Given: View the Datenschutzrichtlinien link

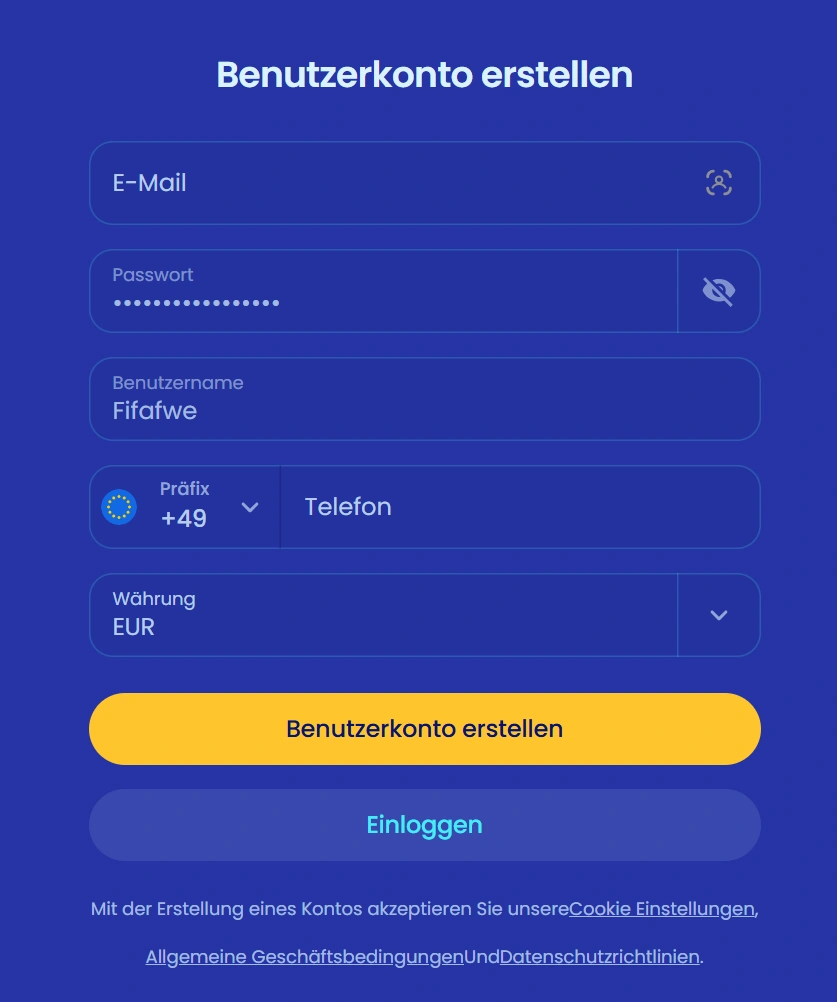Looking at the screenshot, I should coord(599,957).
